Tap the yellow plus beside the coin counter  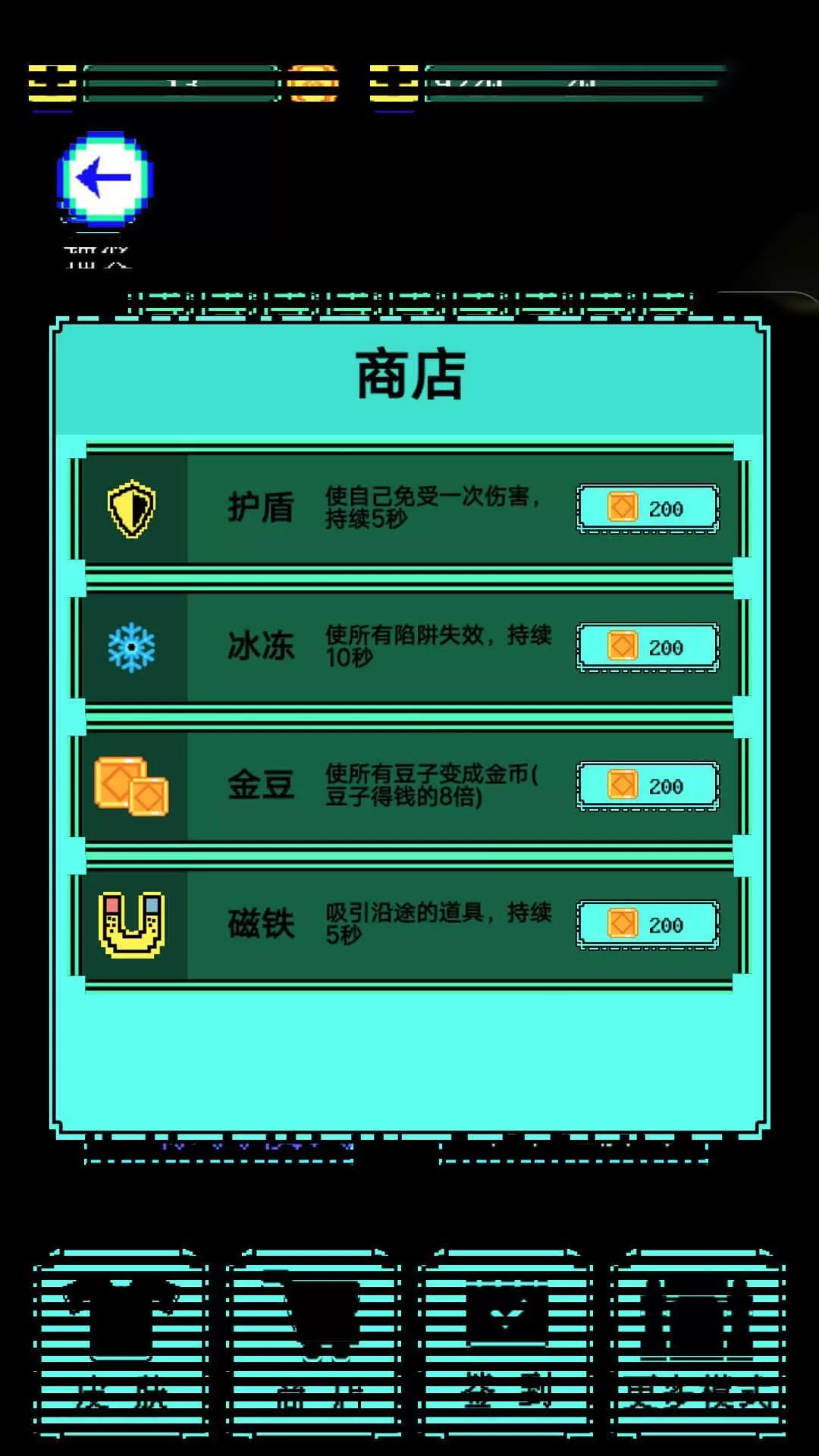[52, 83]
